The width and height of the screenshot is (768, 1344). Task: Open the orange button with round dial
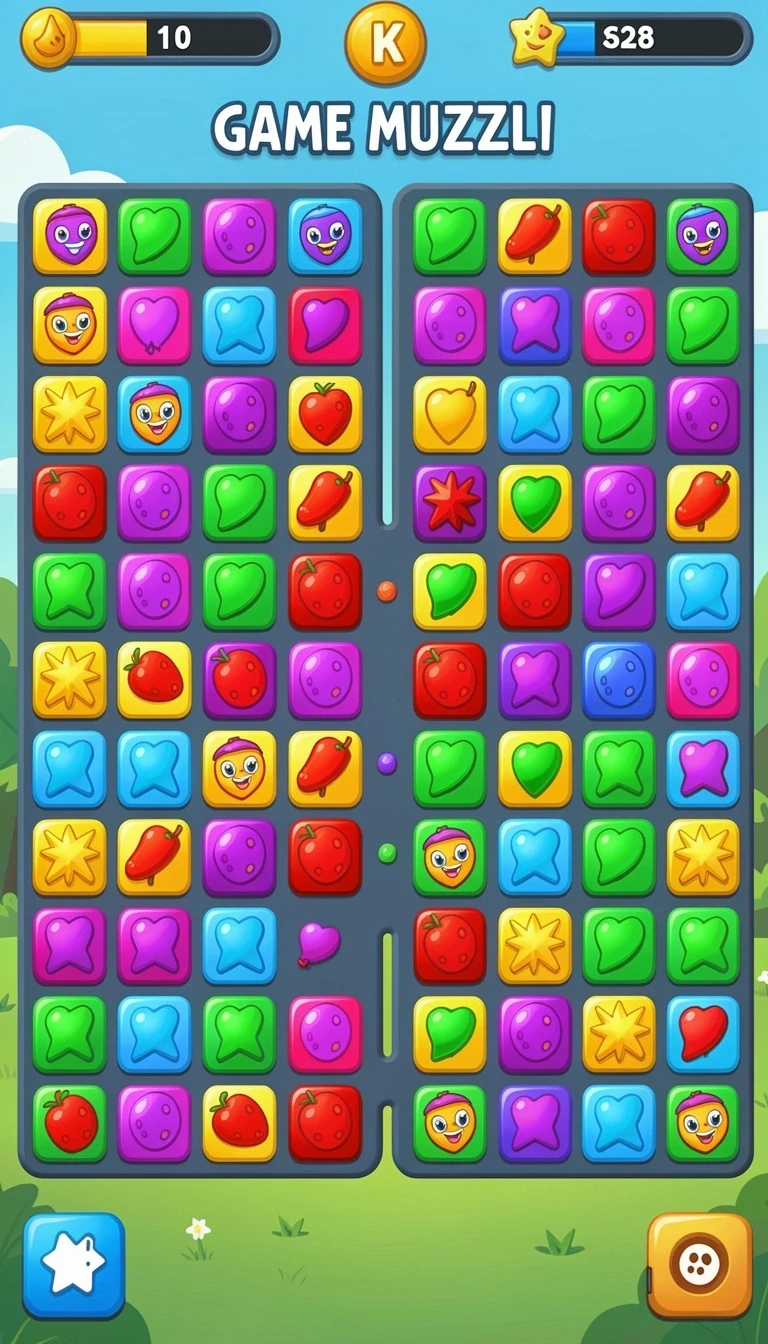point(699,1265)
